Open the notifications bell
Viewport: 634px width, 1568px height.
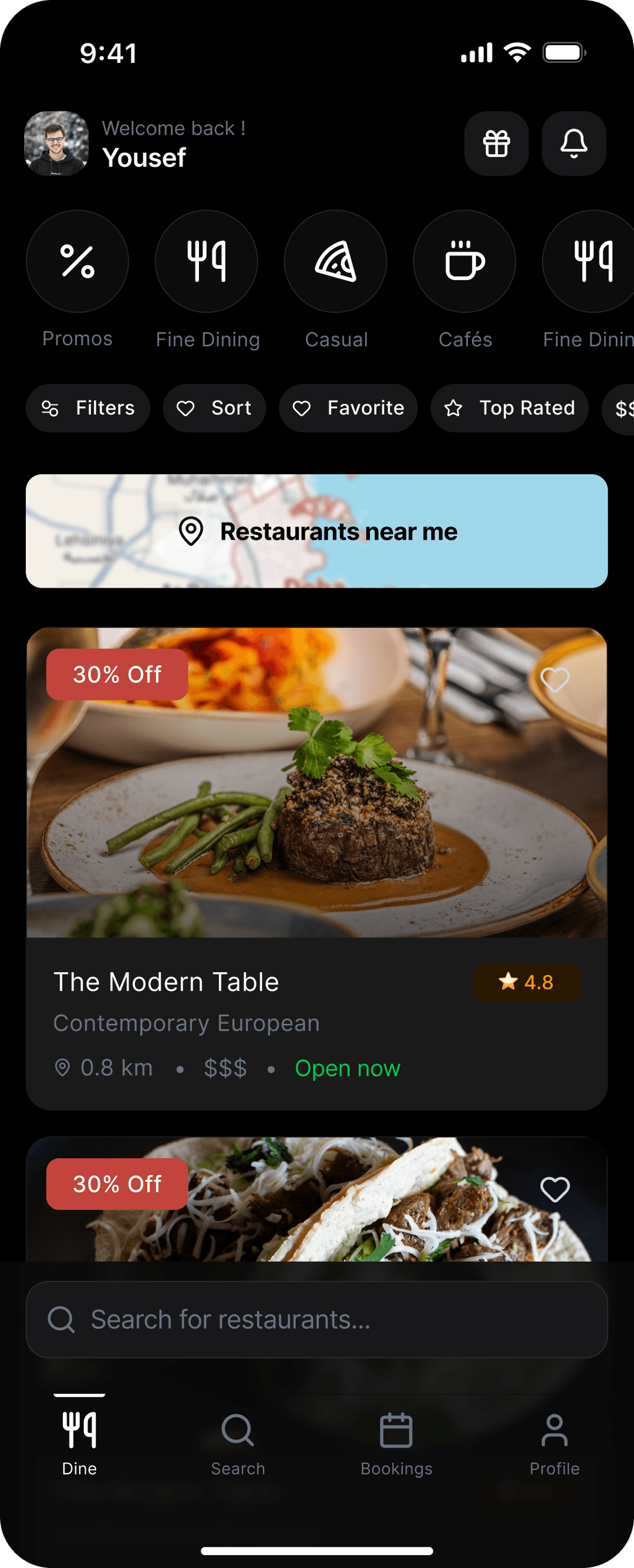point(572,144)
